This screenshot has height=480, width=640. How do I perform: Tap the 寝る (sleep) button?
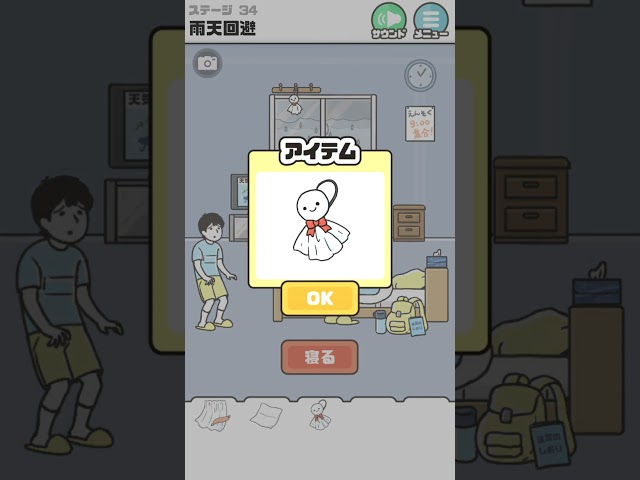click(319, 356)
